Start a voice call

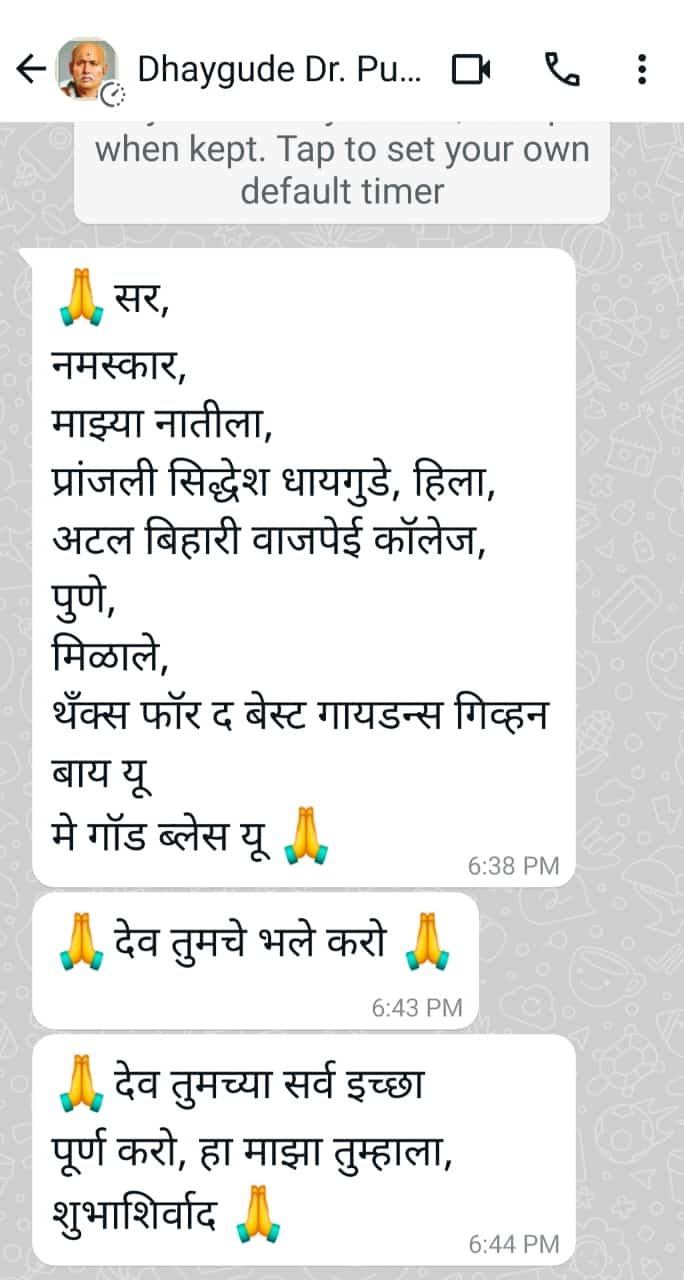point(561,69)
